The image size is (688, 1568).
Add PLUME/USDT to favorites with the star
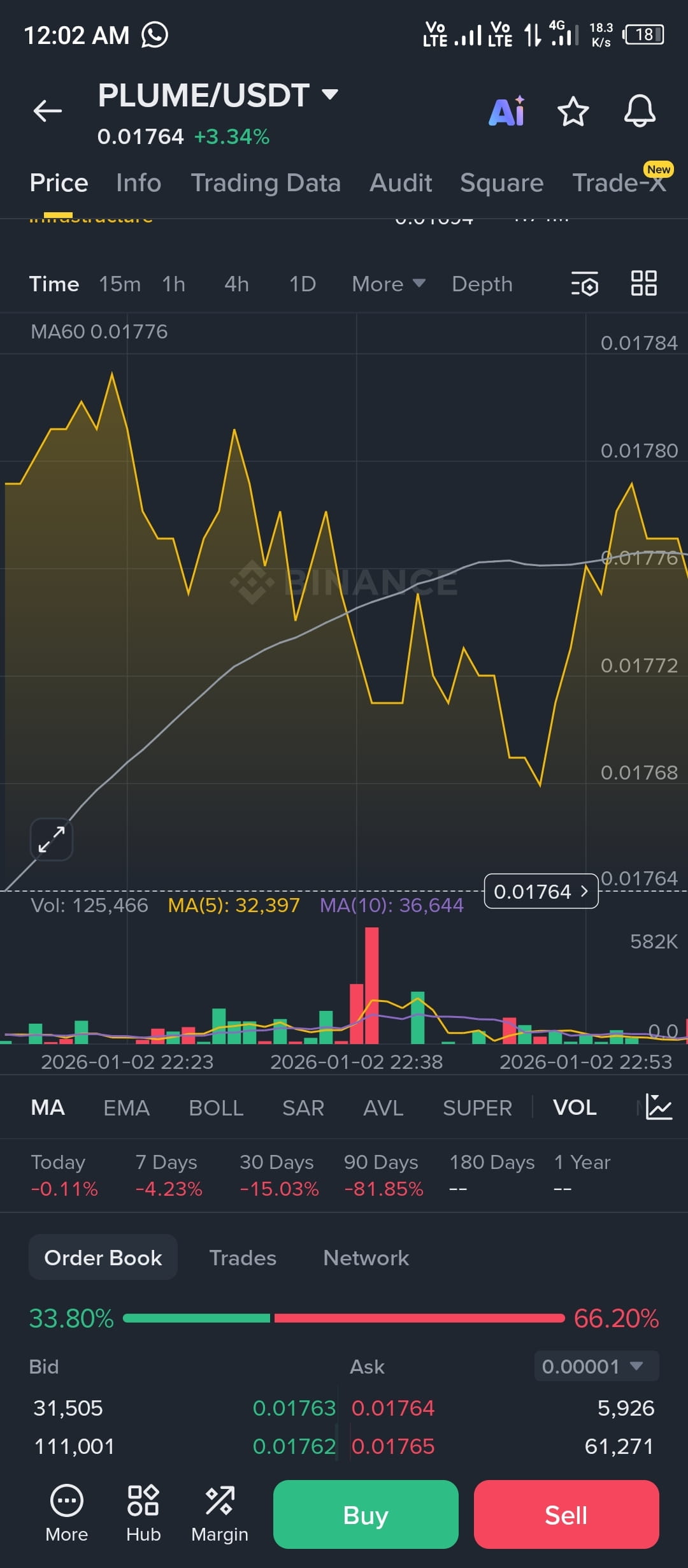(573, 112)
